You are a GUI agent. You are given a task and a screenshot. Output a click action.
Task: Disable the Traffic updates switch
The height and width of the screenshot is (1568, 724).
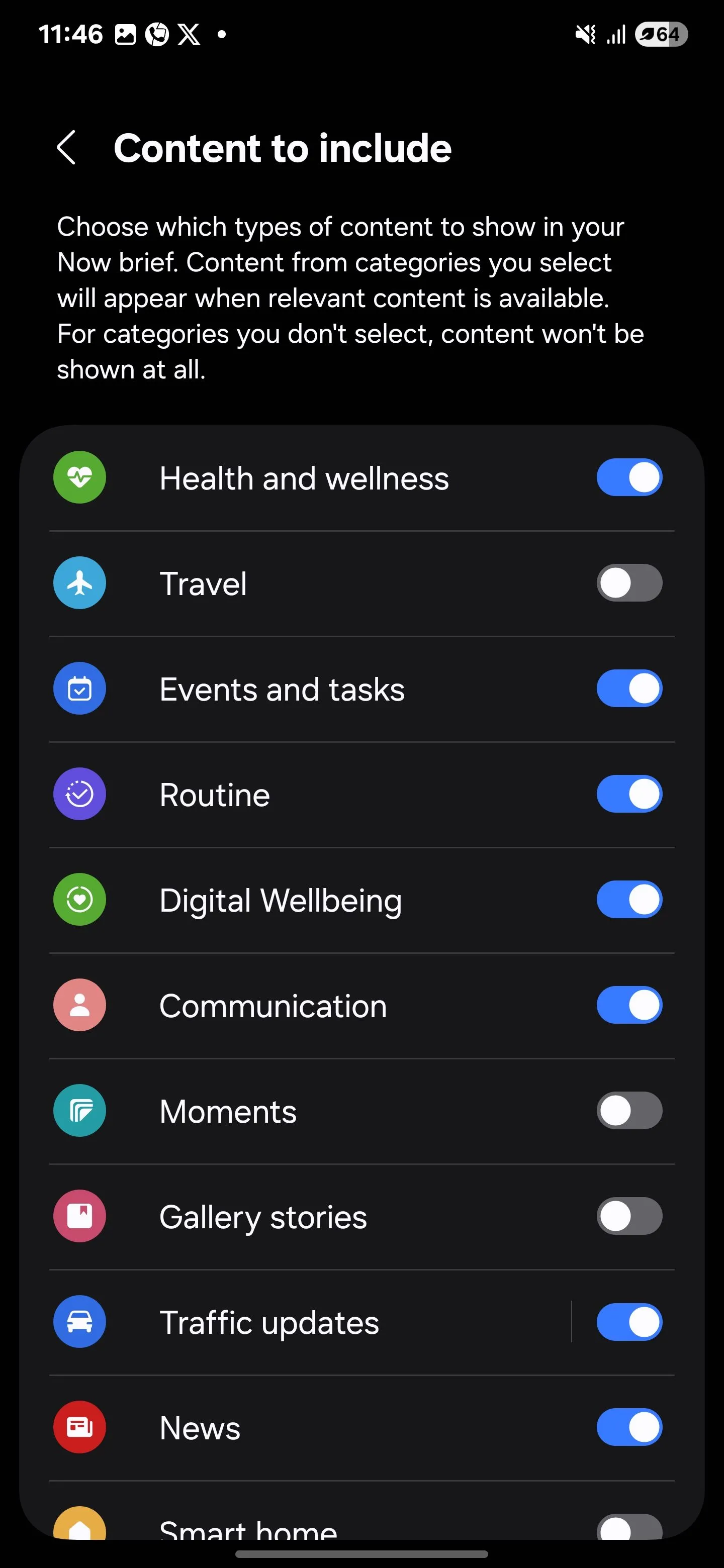pyautogui.click(x=629, y=1321)
